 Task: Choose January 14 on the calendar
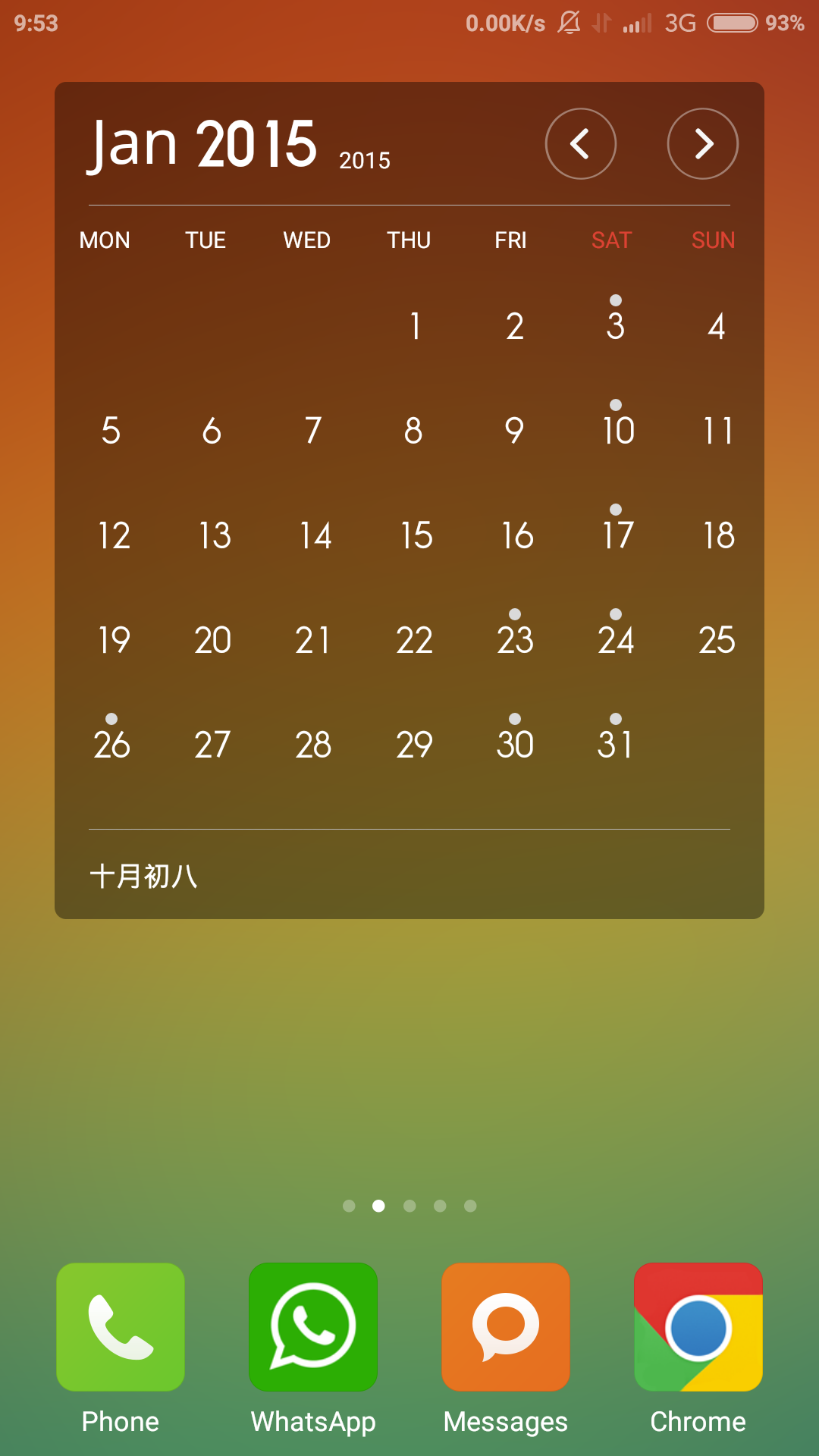coord(315,535)
